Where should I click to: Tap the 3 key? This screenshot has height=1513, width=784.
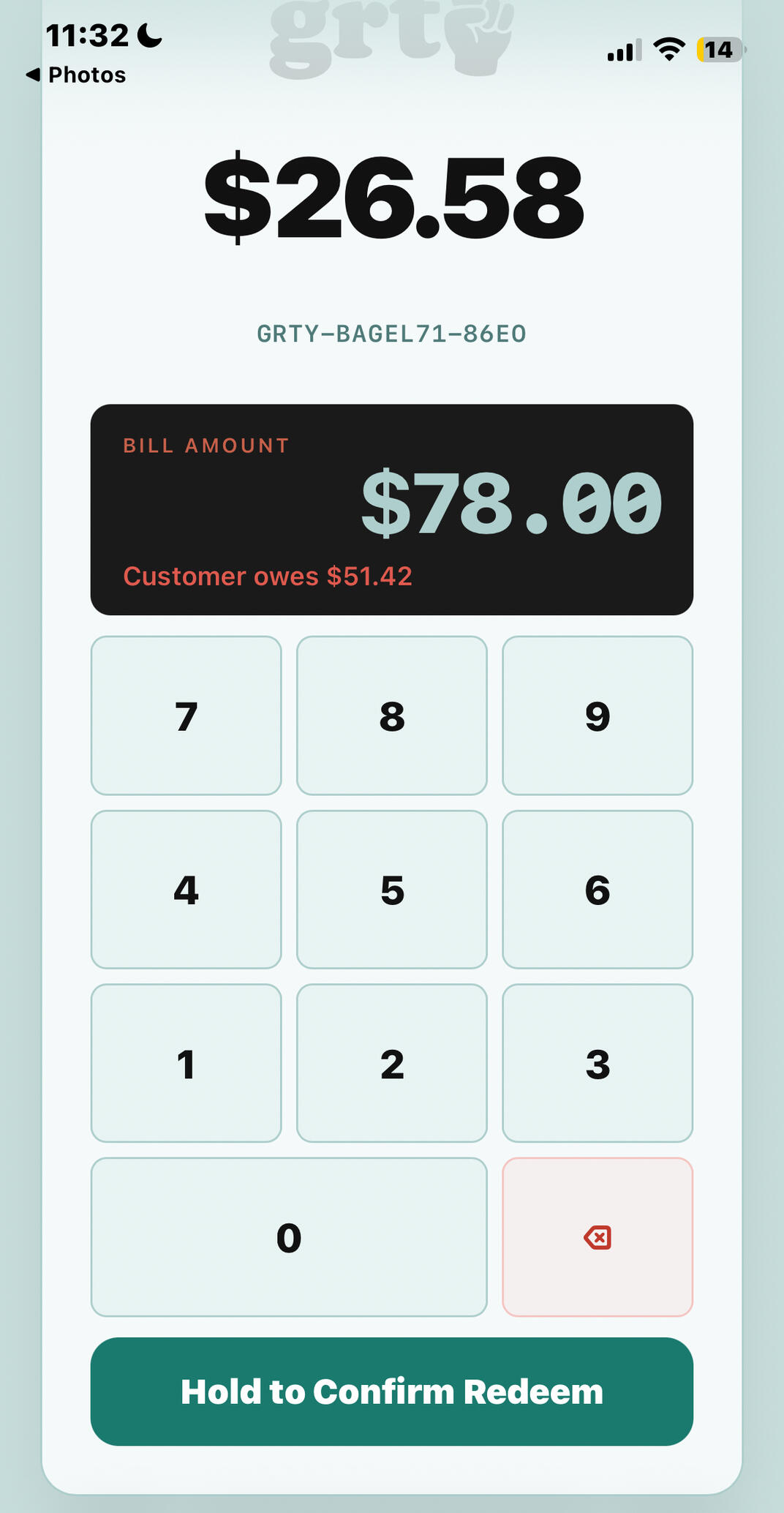597,1063
